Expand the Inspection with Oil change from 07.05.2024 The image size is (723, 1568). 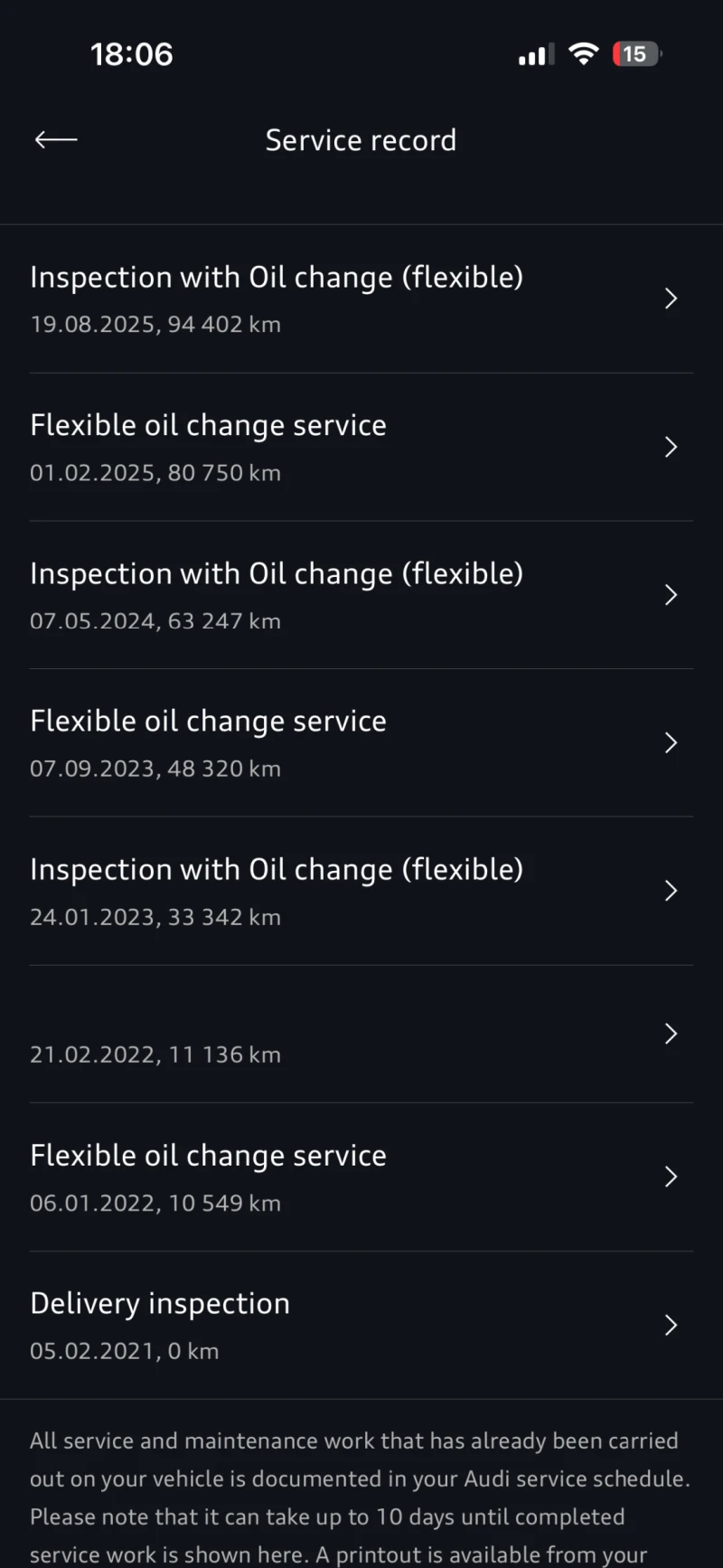[x=277, y=573]
